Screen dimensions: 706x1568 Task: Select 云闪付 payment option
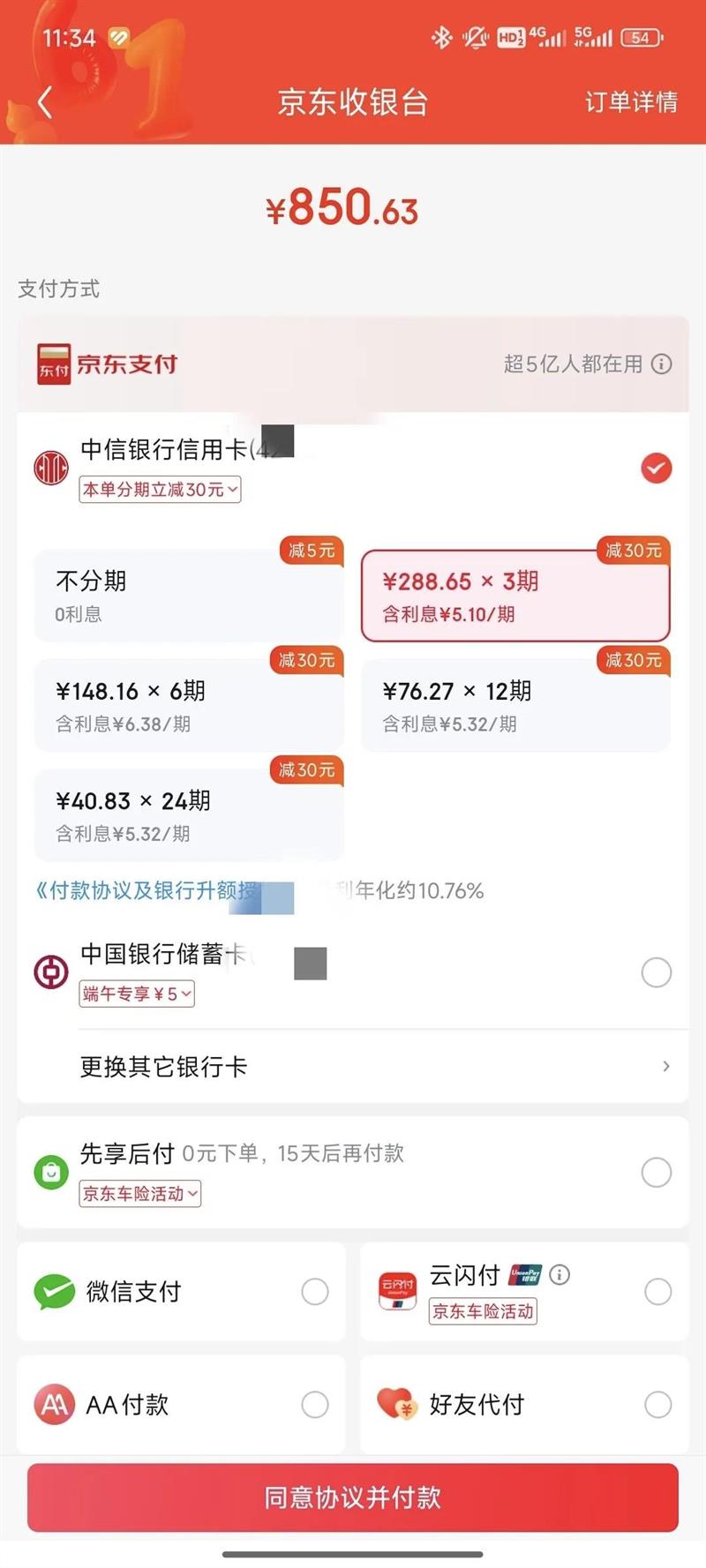(x=657, y=1292)
